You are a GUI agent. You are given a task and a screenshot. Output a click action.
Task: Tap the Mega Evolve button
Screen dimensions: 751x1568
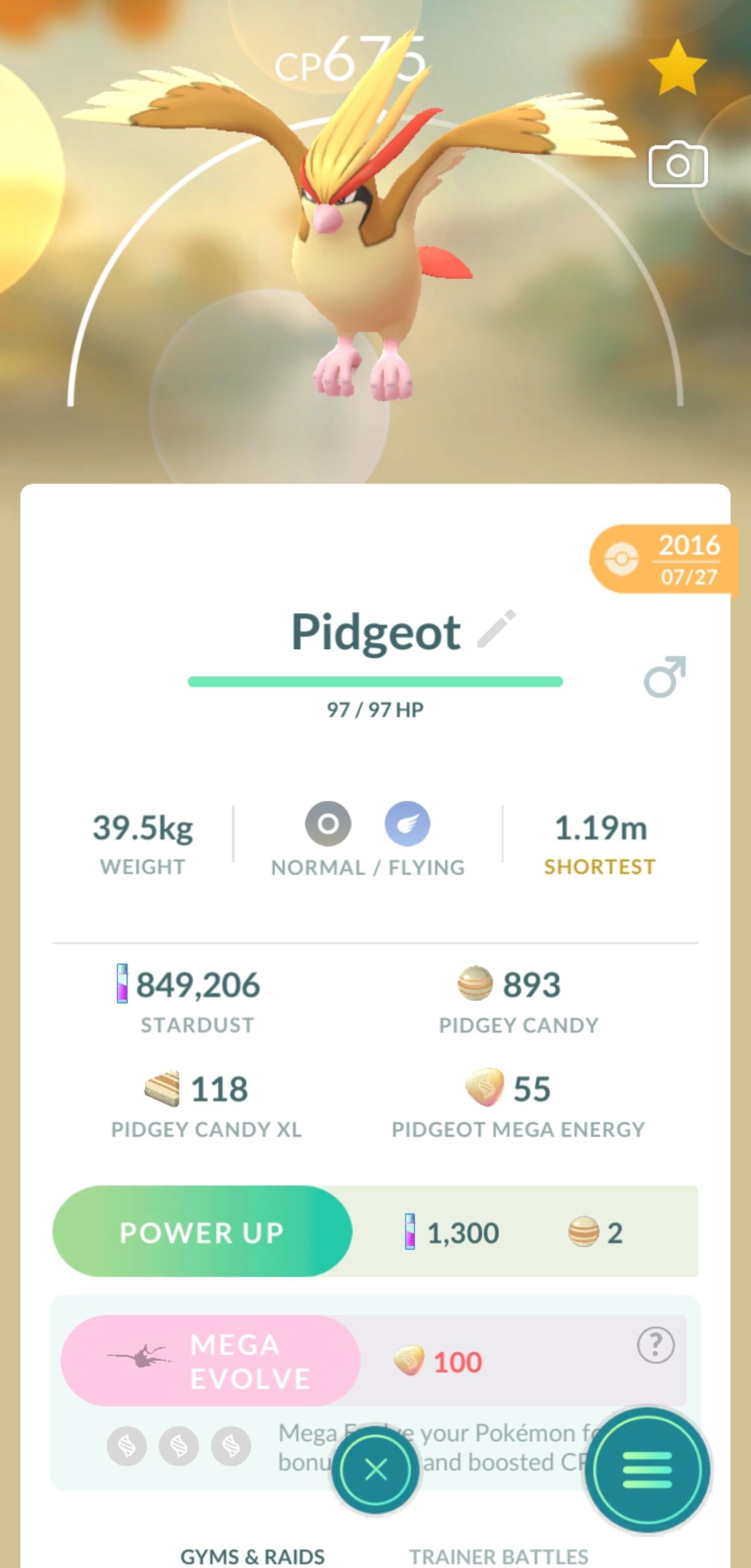click(210, 1361)
